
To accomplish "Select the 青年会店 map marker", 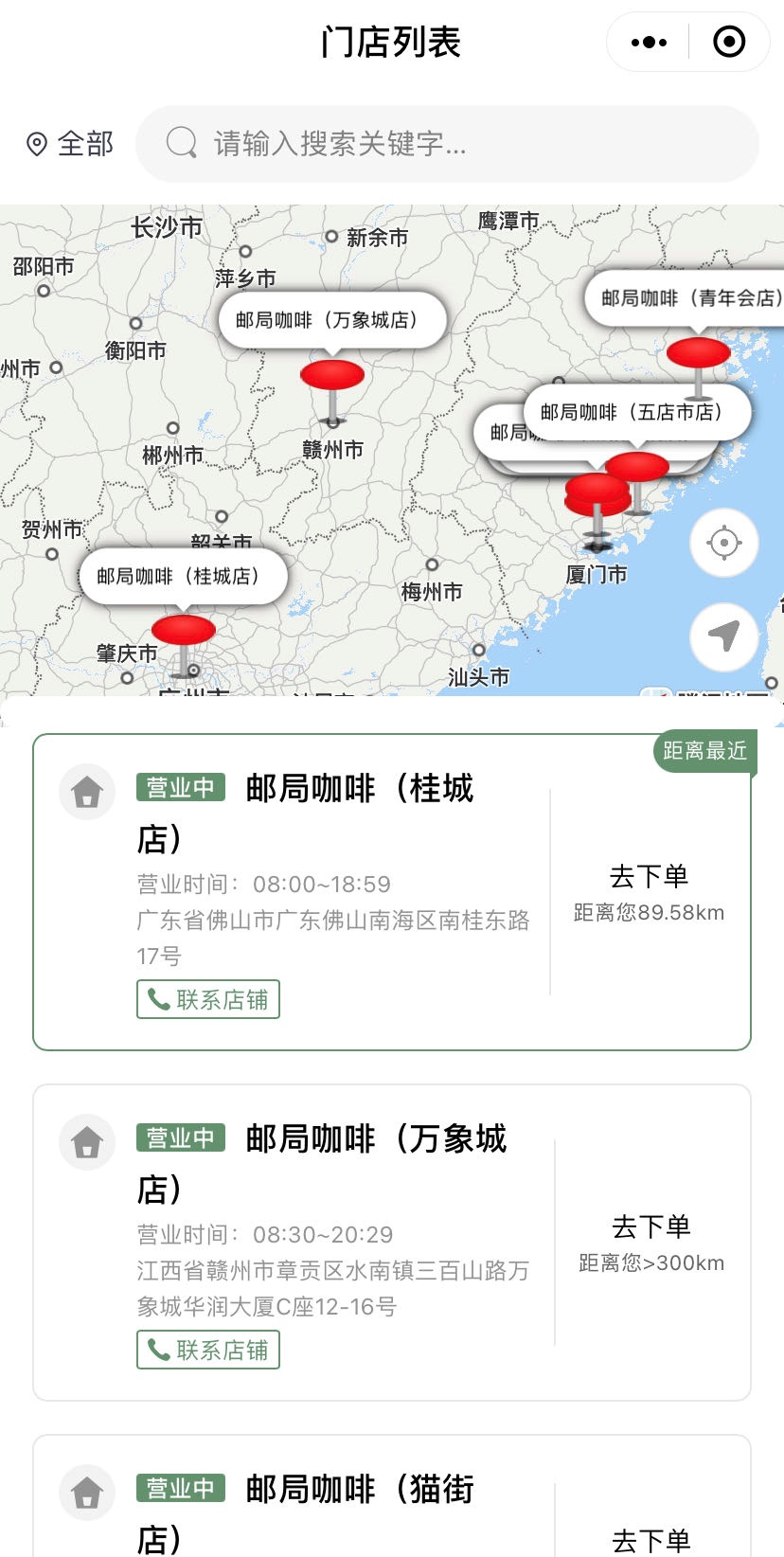I will [x=690, y=298].
